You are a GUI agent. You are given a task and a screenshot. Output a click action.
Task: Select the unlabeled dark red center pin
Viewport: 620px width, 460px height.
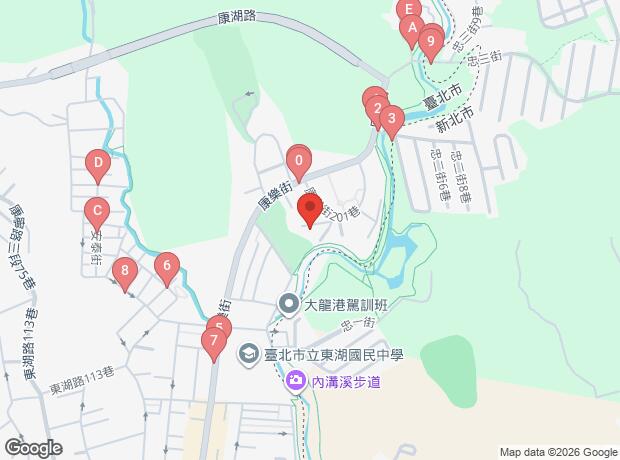click(310, 210)
